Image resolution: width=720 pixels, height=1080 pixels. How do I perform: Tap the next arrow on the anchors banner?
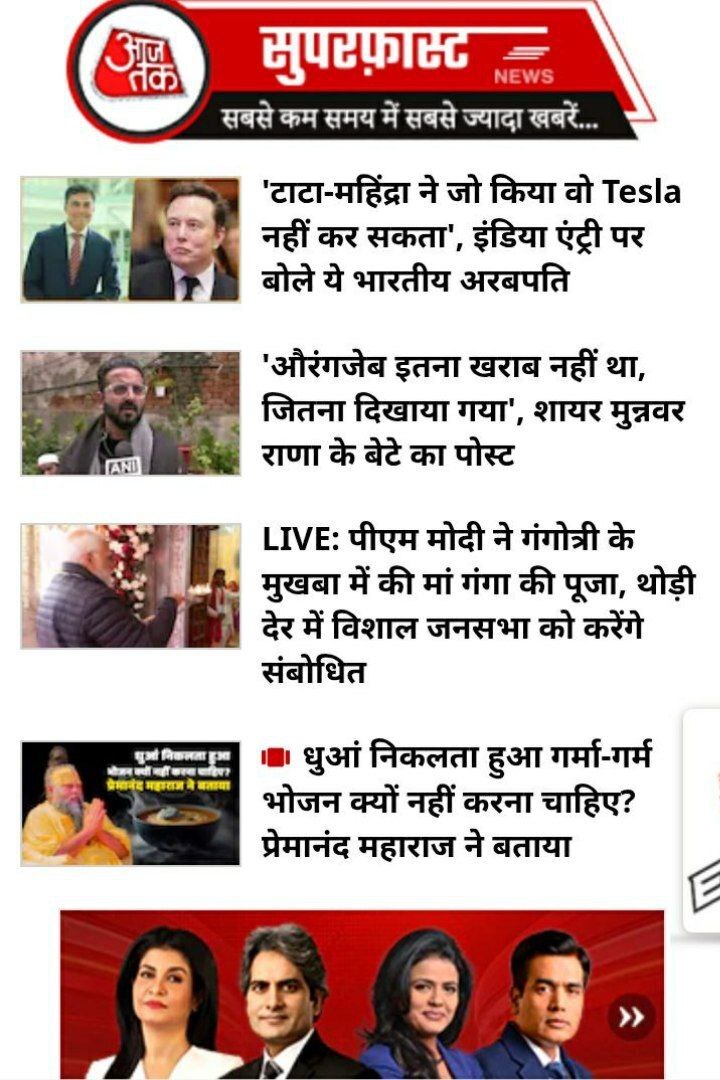(631, 1018)
